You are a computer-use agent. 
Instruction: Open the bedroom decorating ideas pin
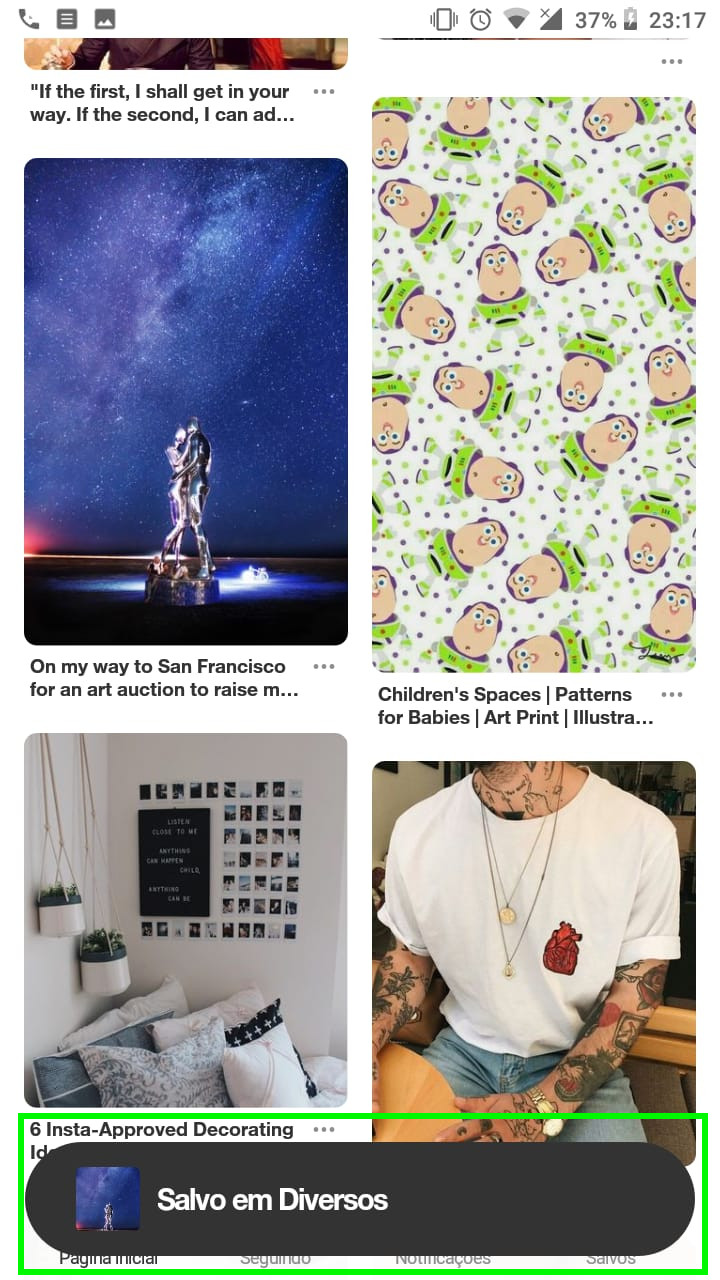coord(186,920)
